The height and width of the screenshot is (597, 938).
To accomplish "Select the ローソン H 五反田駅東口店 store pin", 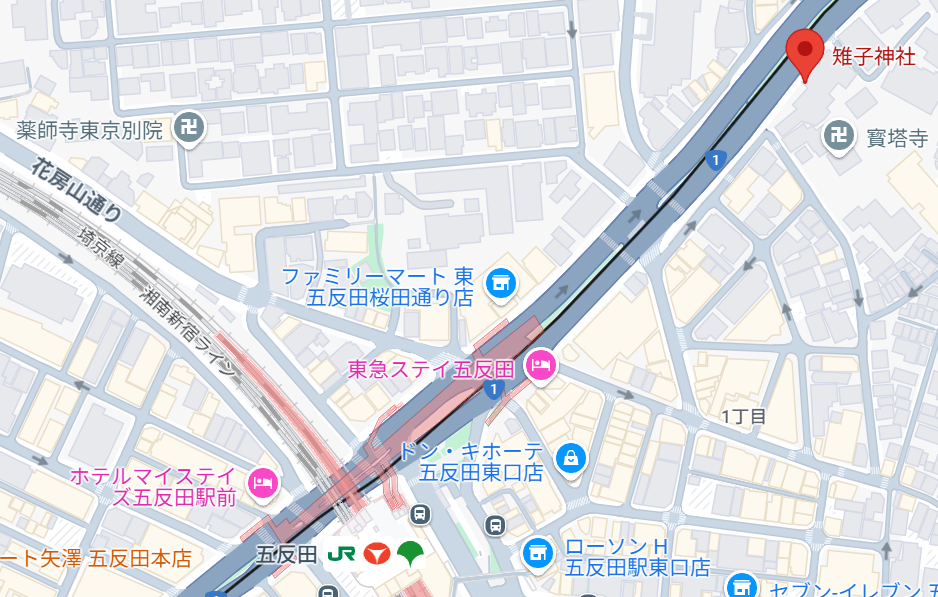I will pyautogui.click(x=538, y=551).
